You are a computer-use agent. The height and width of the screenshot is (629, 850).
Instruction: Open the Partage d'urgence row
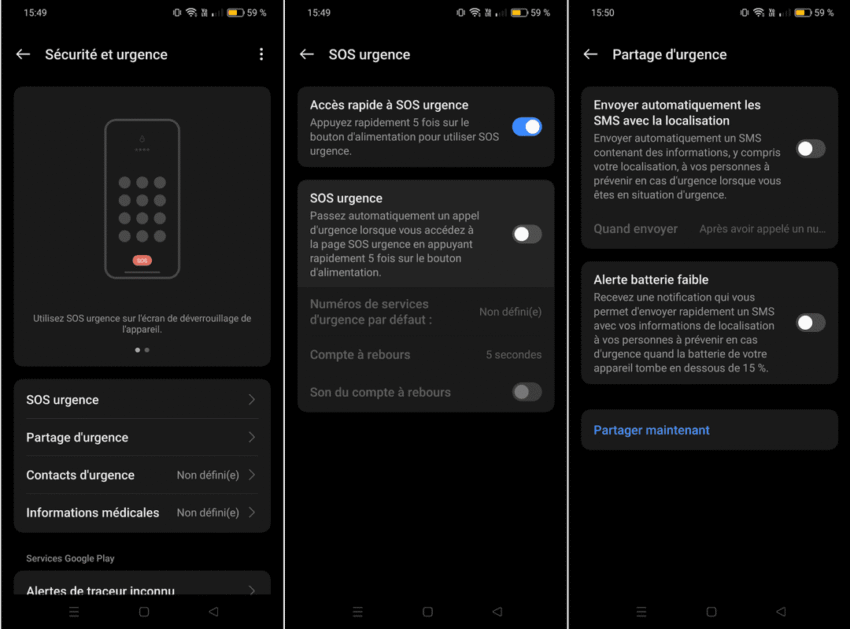(x=142, y=437)
